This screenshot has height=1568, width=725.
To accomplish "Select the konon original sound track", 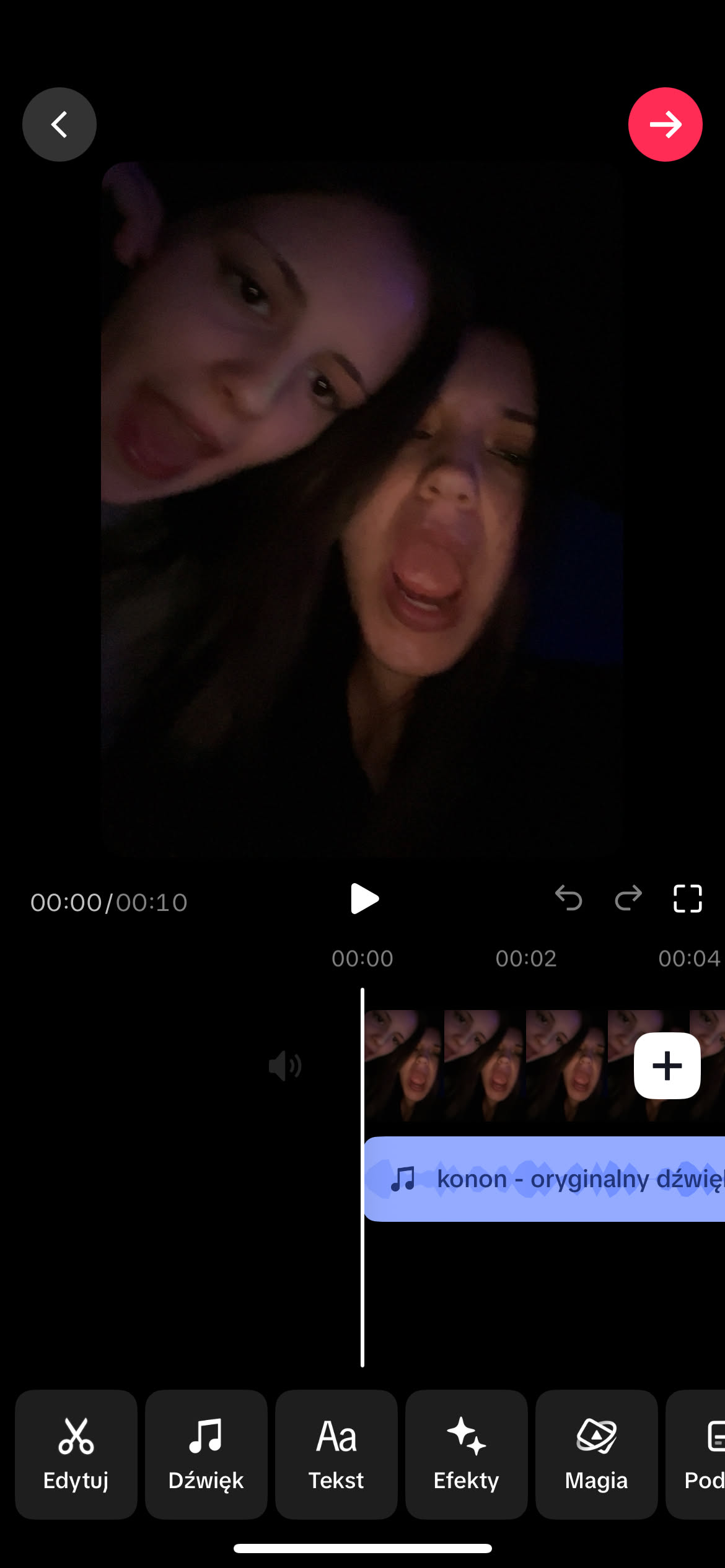I will 545,1179.
